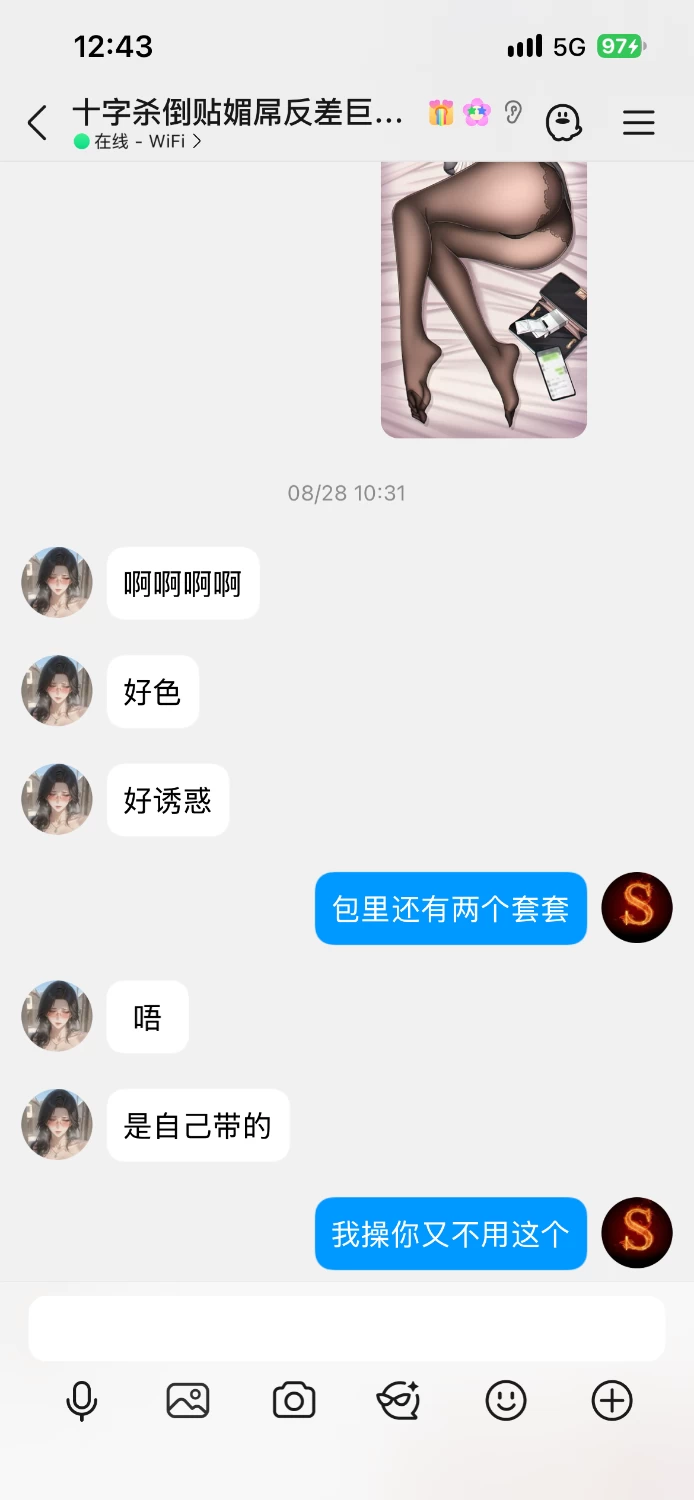
Task: Go back using the header arrow
Action: click(37, 123)
